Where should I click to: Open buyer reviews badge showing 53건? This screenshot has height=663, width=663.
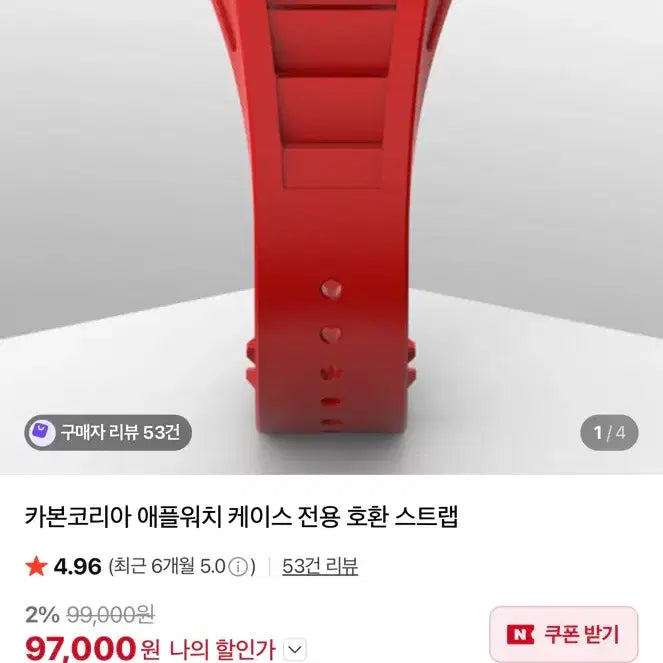pyautogui.click(x=108, y=432)
